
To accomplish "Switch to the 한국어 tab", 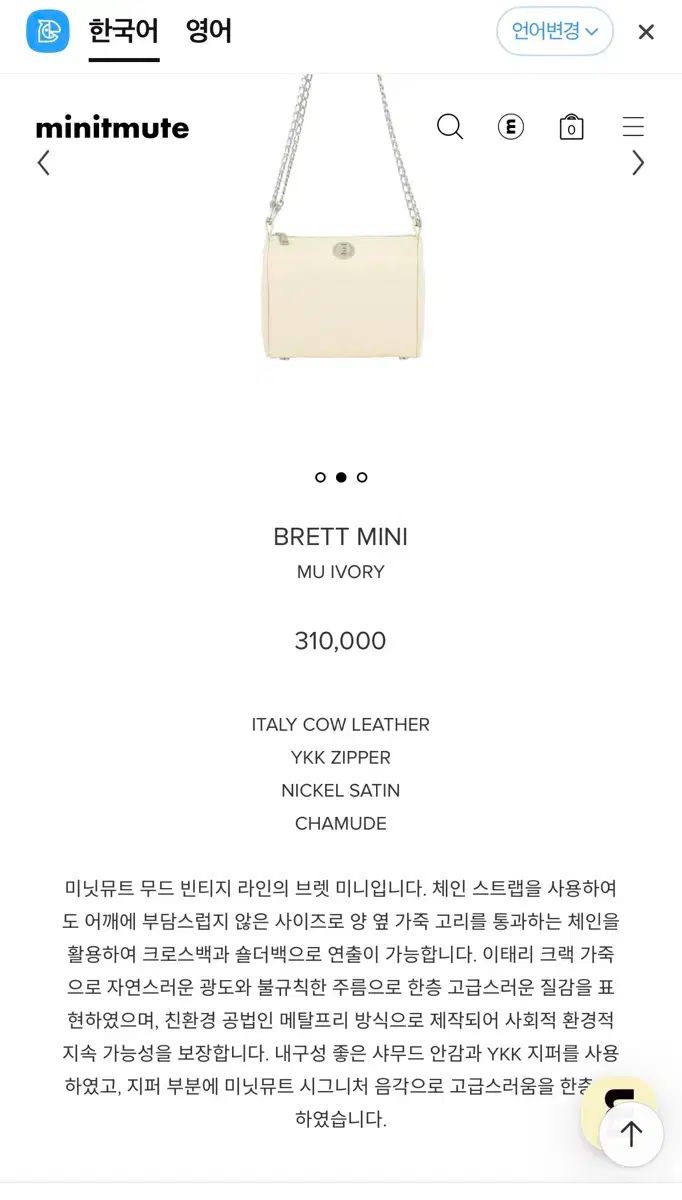I will point(123,31).
